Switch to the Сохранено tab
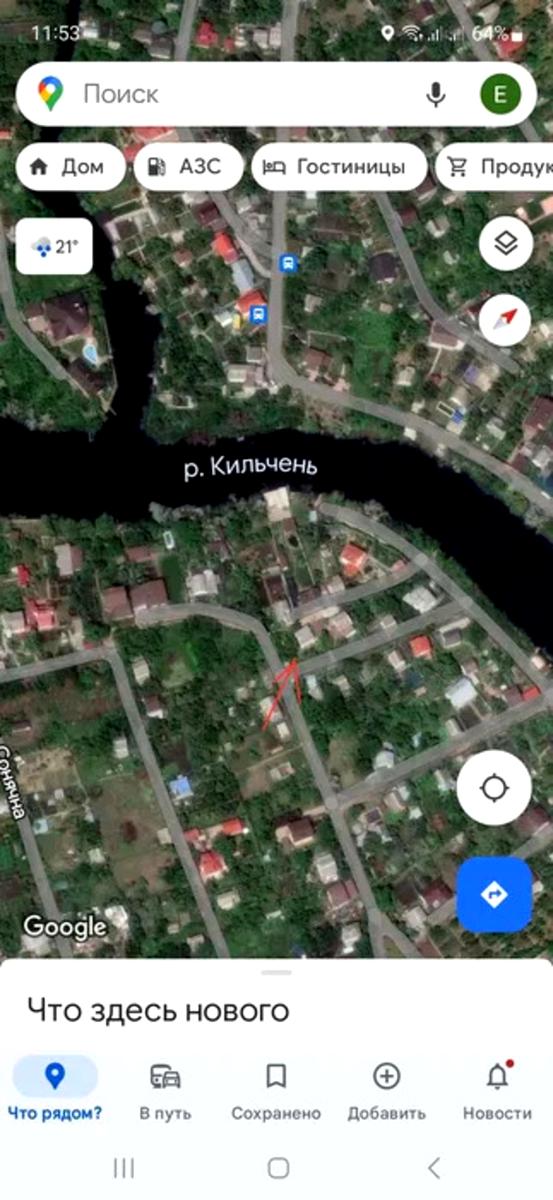The width and height of the screenshot is (553, 1200). [x=276, y=1090]
